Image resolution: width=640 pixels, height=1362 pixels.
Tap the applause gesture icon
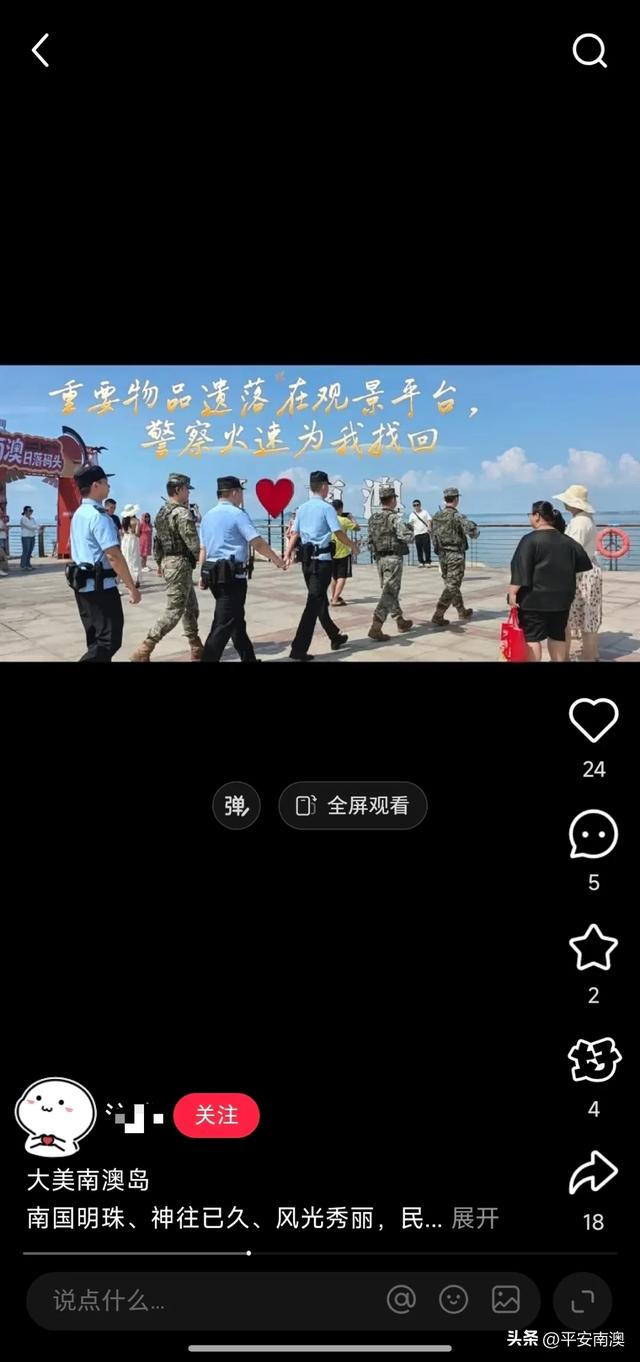coord(594,1060)
